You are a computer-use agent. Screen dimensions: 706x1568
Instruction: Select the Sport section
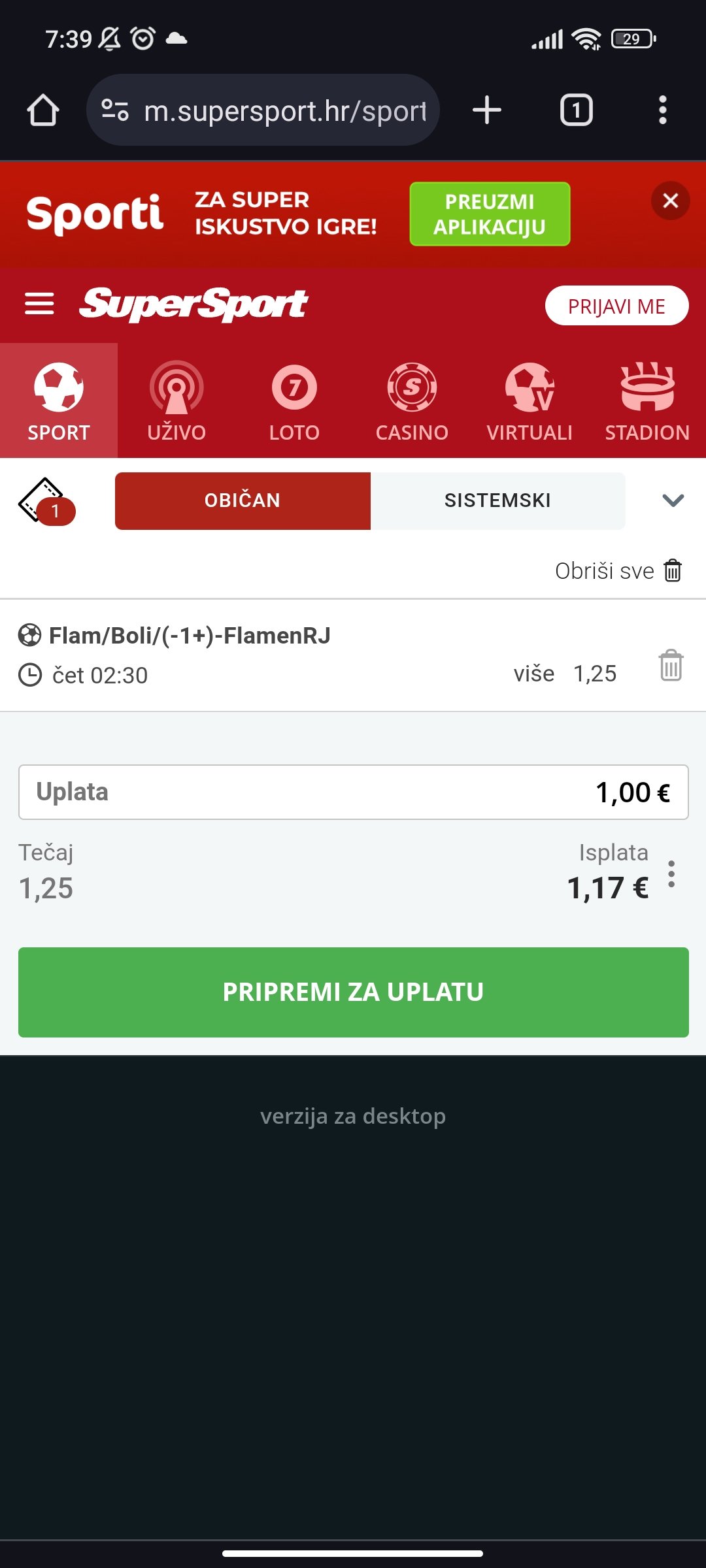pos(59,401)
